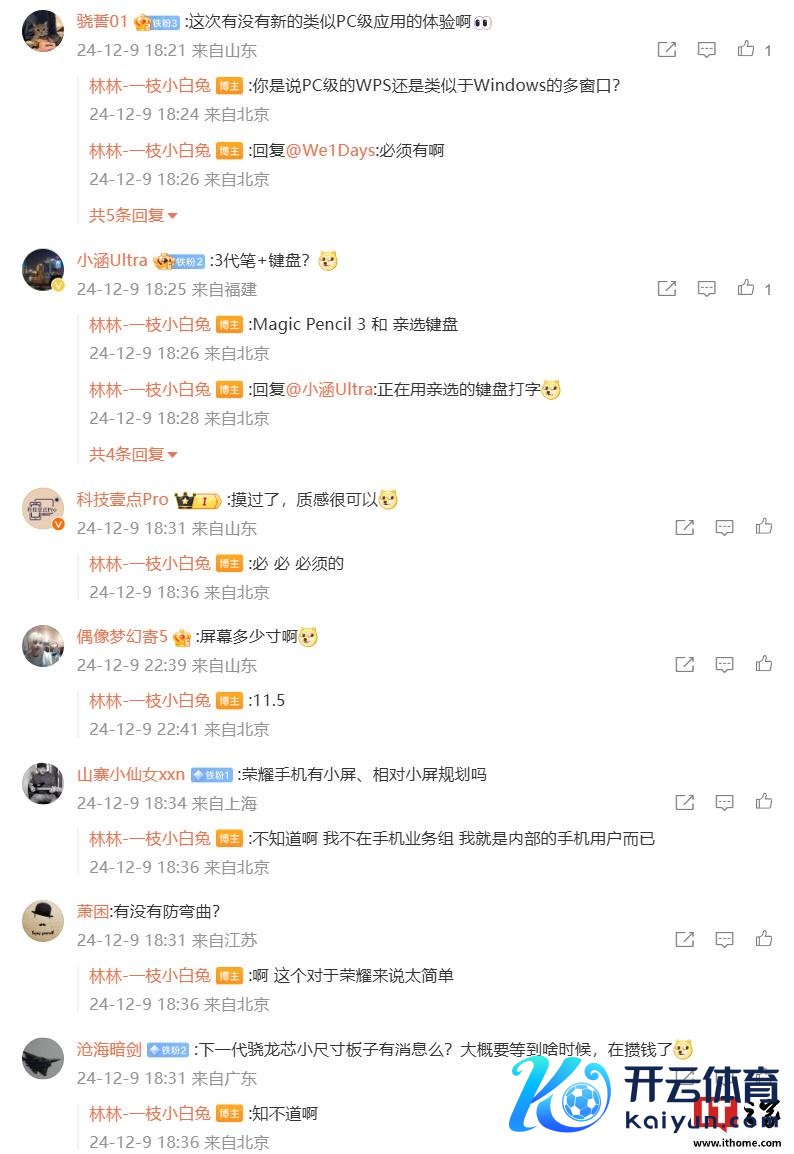Like the comment by 骁誓01
The image size is (794, 1154).
tap(746, 49)
